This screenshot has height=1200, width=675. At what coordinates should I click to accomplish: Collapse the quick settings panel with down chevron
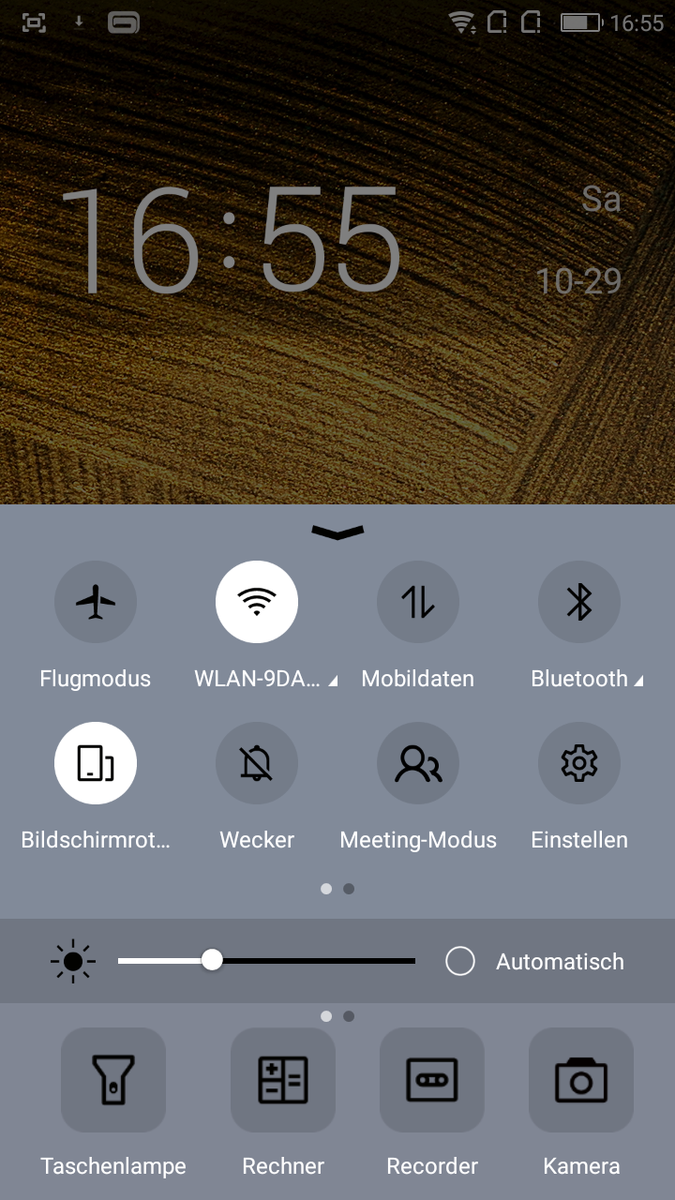coord(338,532)
